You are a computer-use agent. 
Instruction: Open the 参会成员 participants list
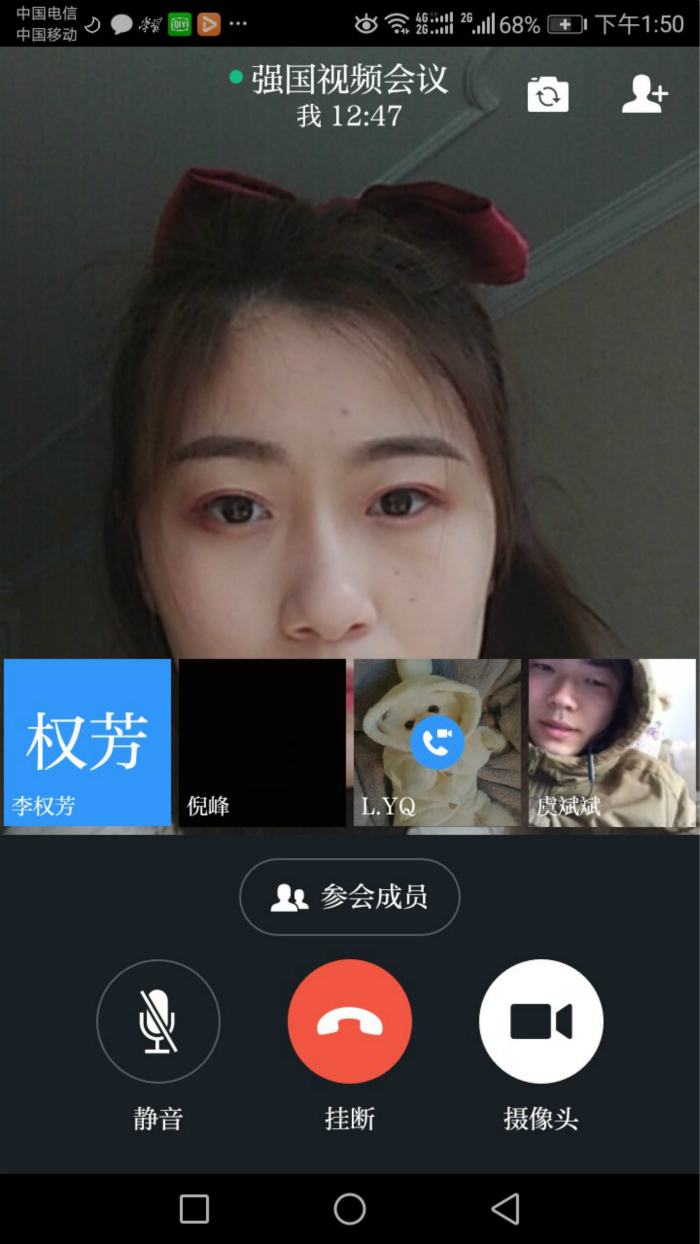point(350,897)
